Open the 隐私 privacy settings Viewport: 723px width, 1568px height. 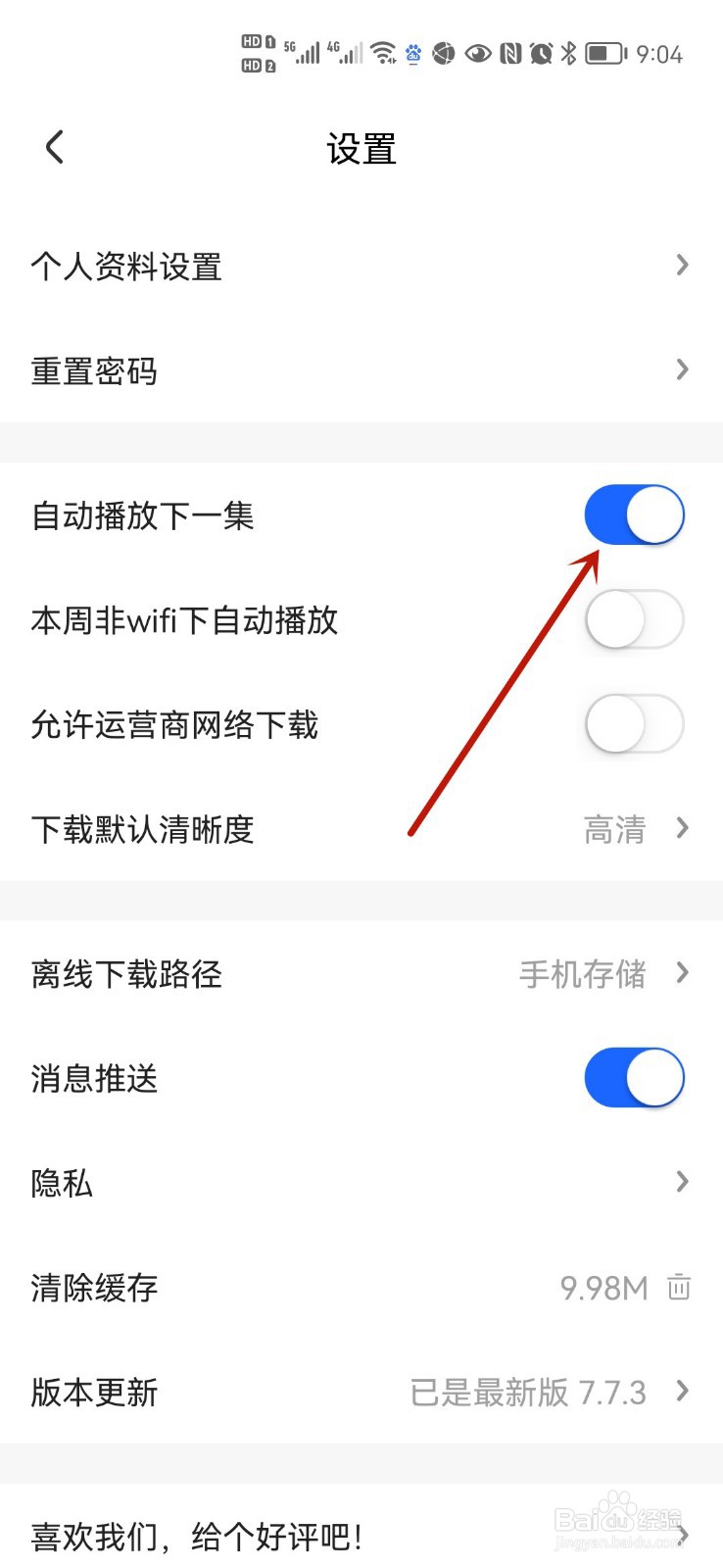click(361, 1183)
